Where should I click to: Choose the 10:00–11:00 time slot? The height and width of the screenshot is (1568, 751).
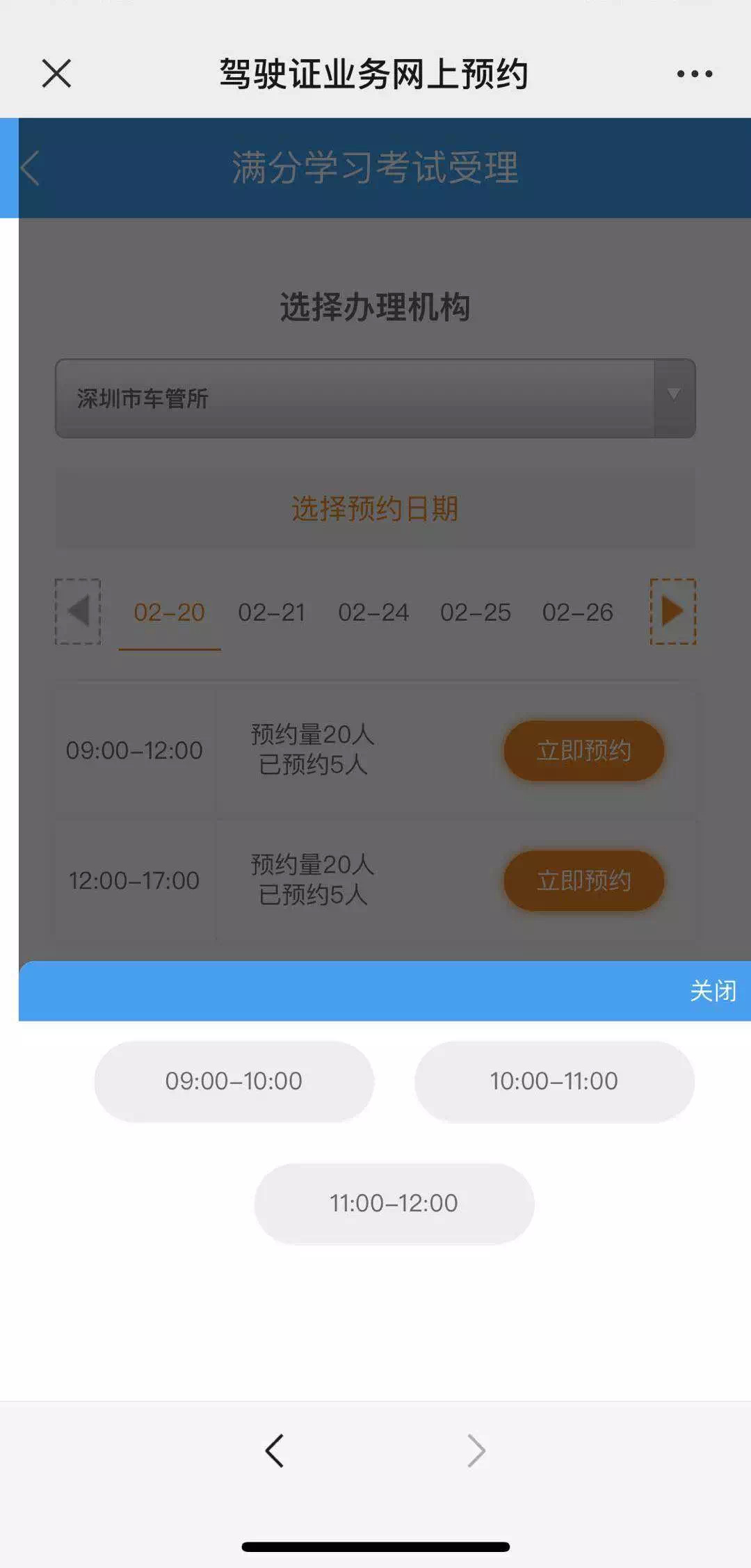554,1081
